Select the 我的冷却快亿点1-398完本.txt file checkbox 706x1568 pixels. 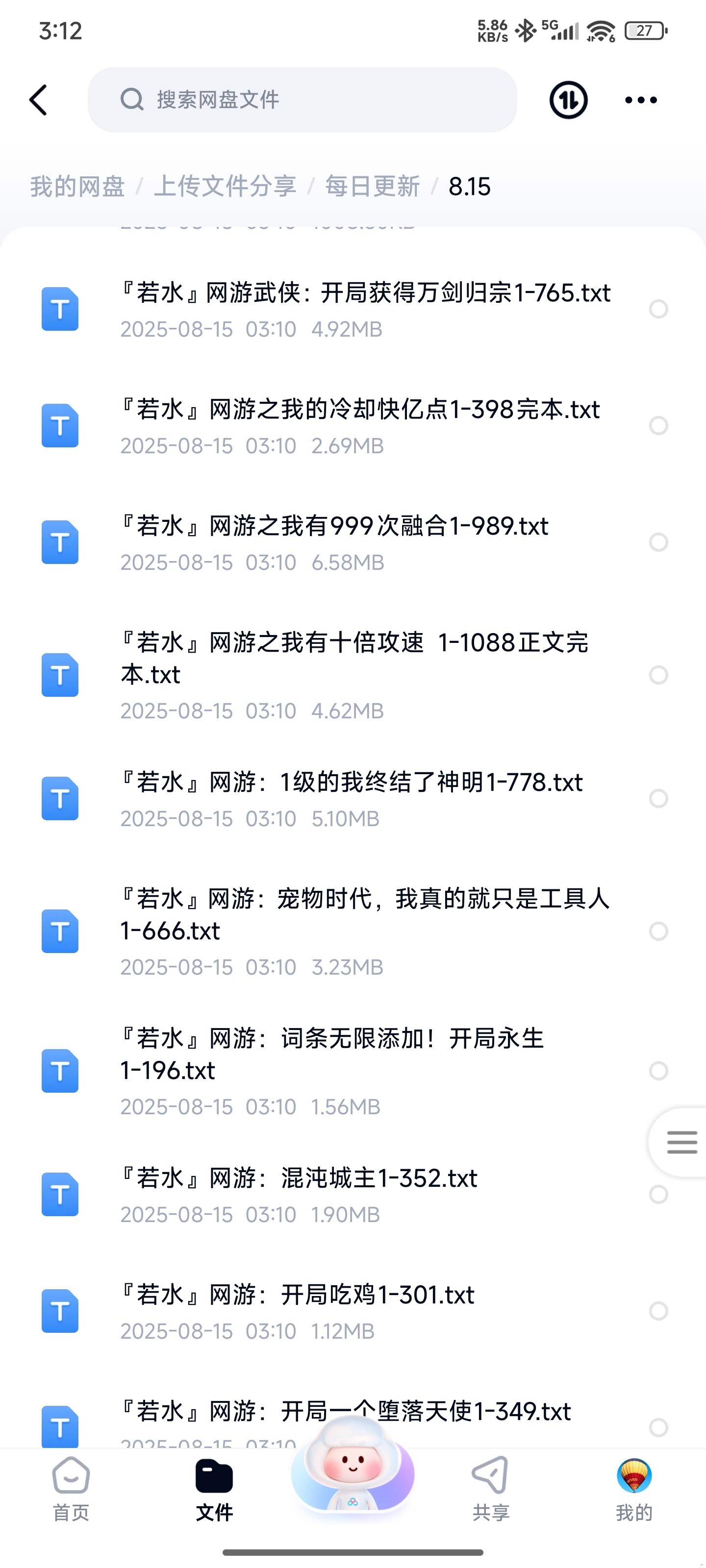click(x=658, y=425)
